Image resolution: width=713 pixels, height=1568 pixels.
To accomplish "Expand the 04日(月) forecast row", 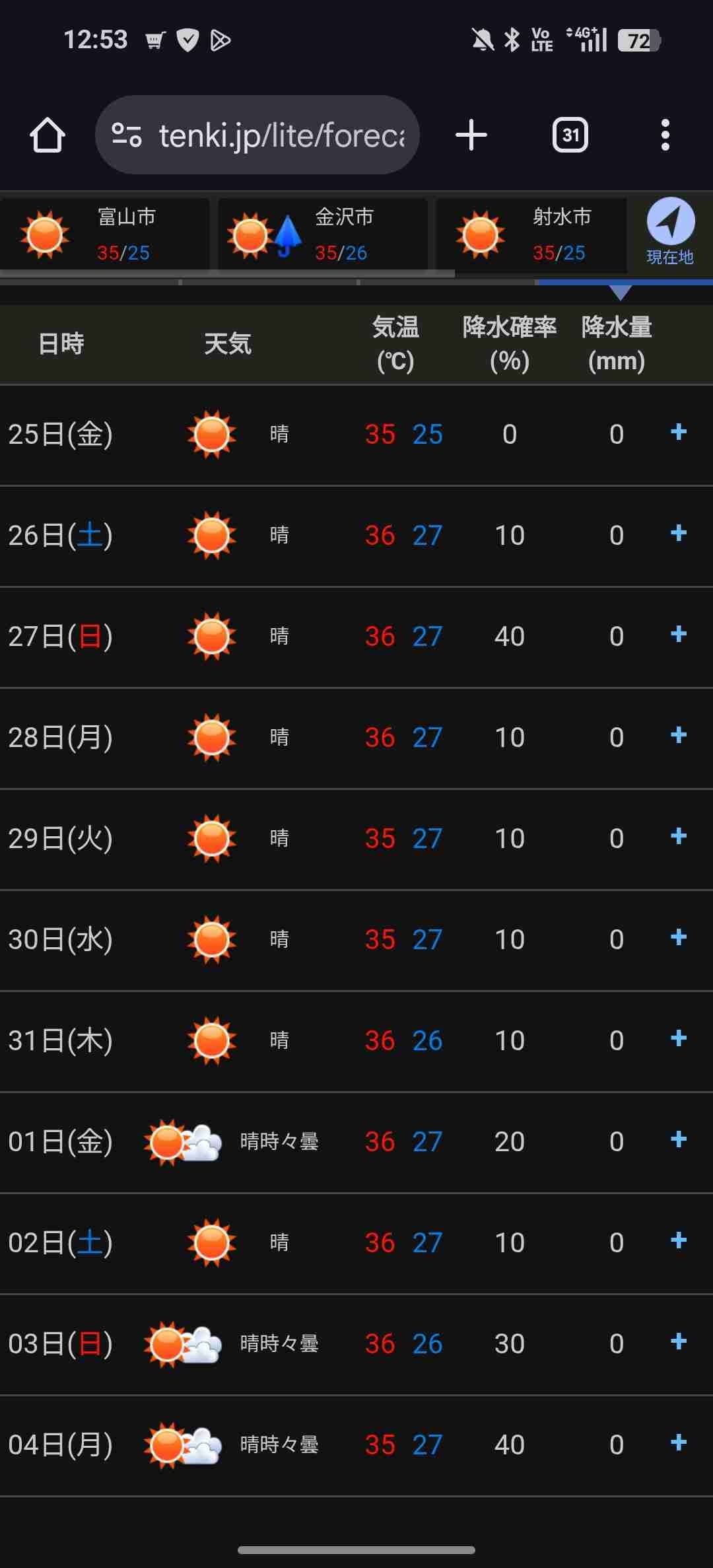I will click(678, 1443).
